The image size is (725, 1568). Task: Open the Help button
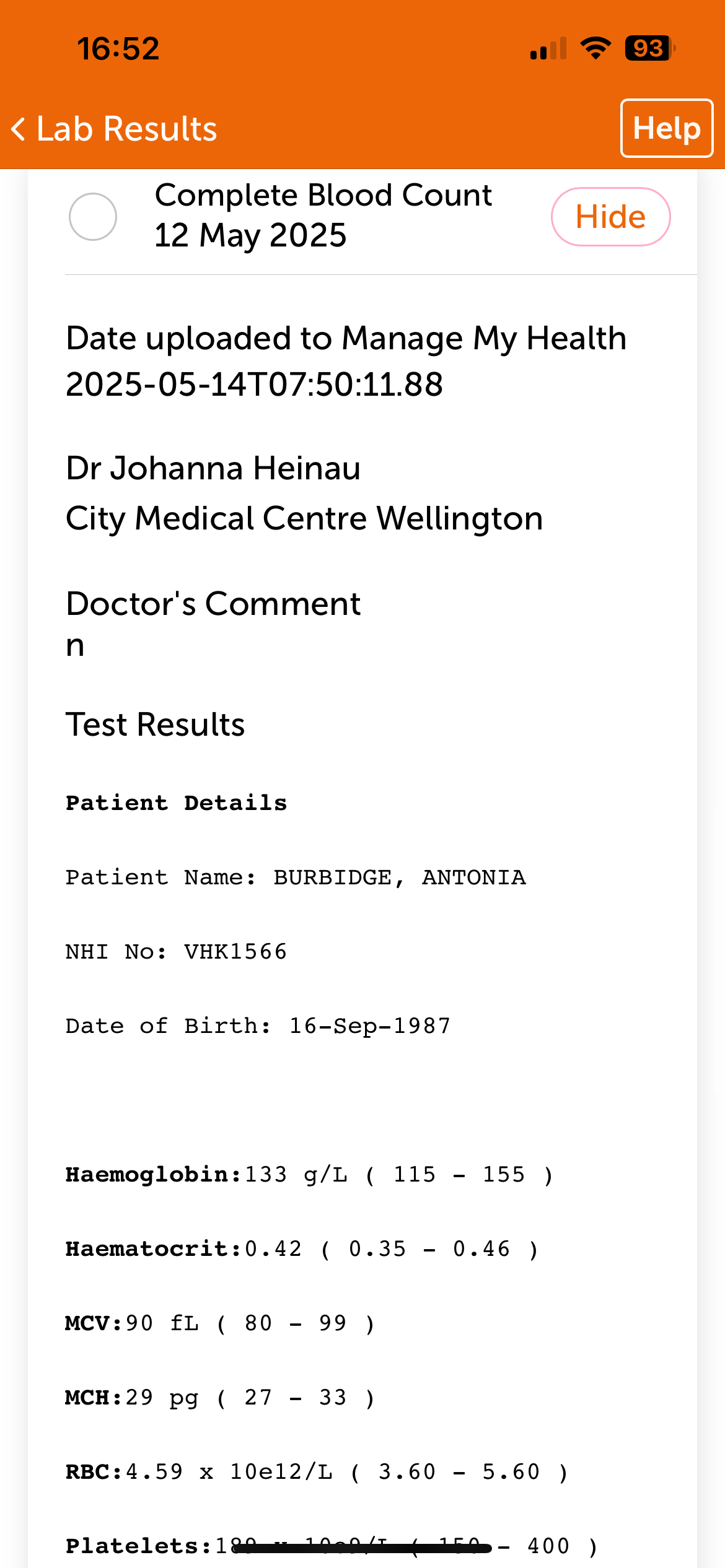coord(666,128)
